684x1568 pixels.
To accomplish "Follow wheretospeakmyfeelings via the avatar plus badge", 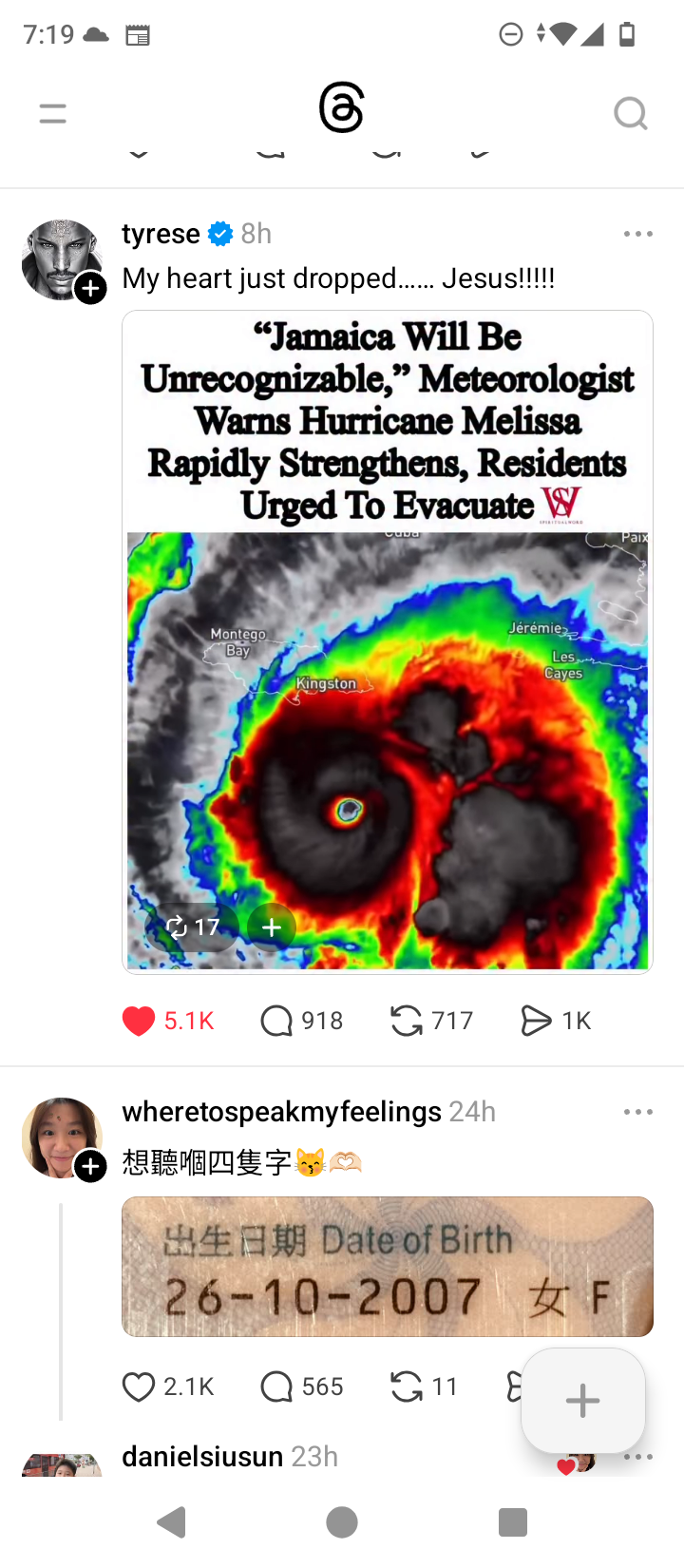I will (x=90, y=1166).
